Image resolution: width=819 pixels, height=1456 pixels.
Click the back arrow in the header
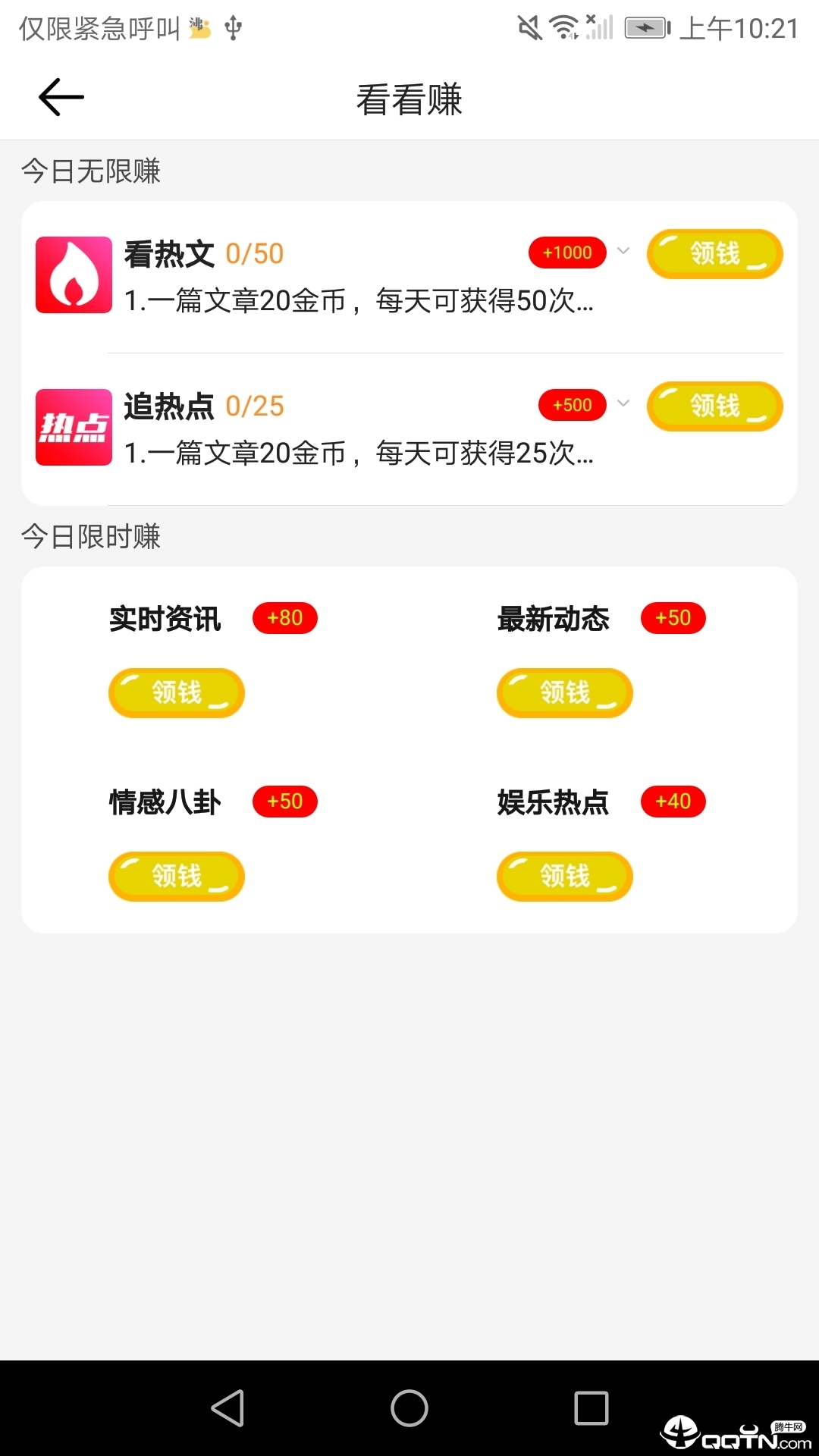click(60, 97)
